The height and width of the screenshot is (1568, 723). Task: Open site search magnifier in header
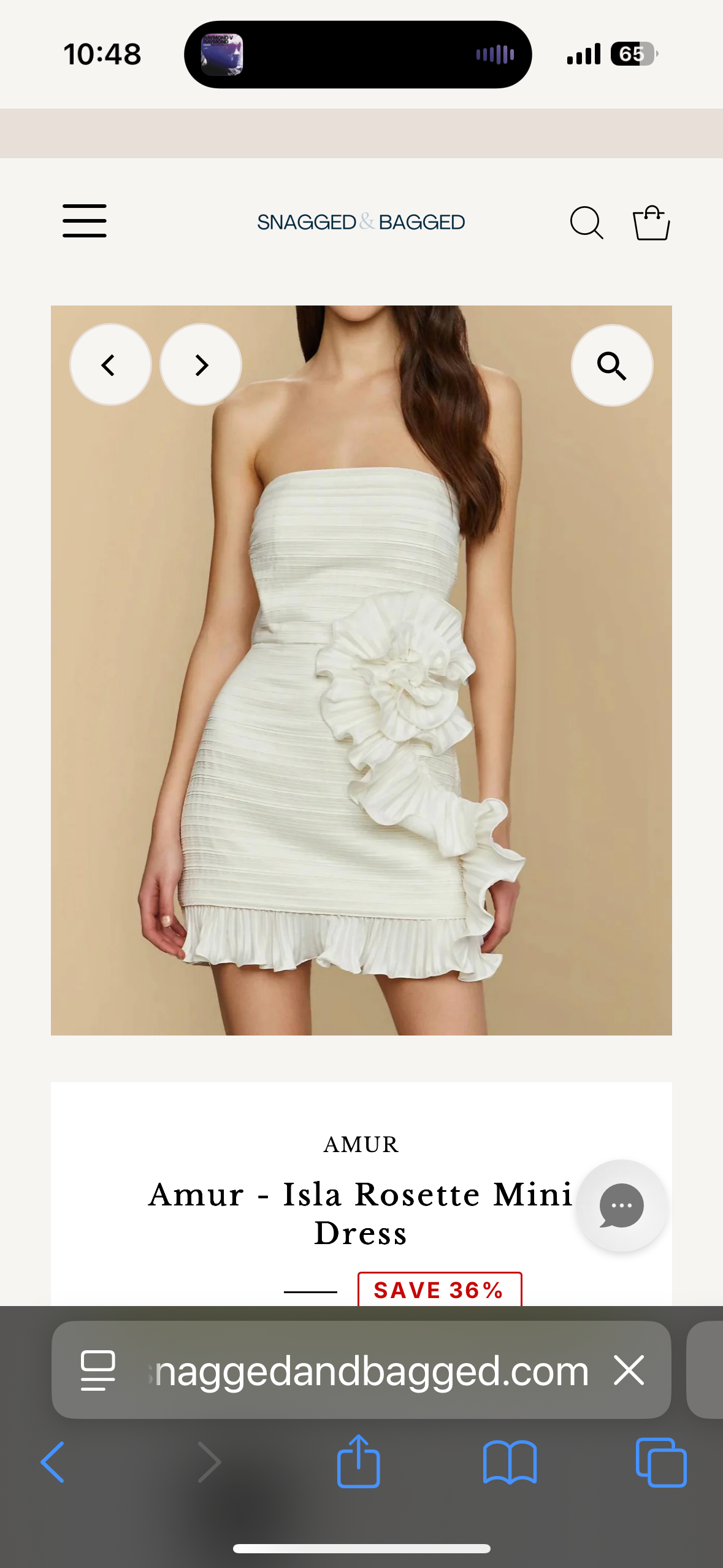587,222
